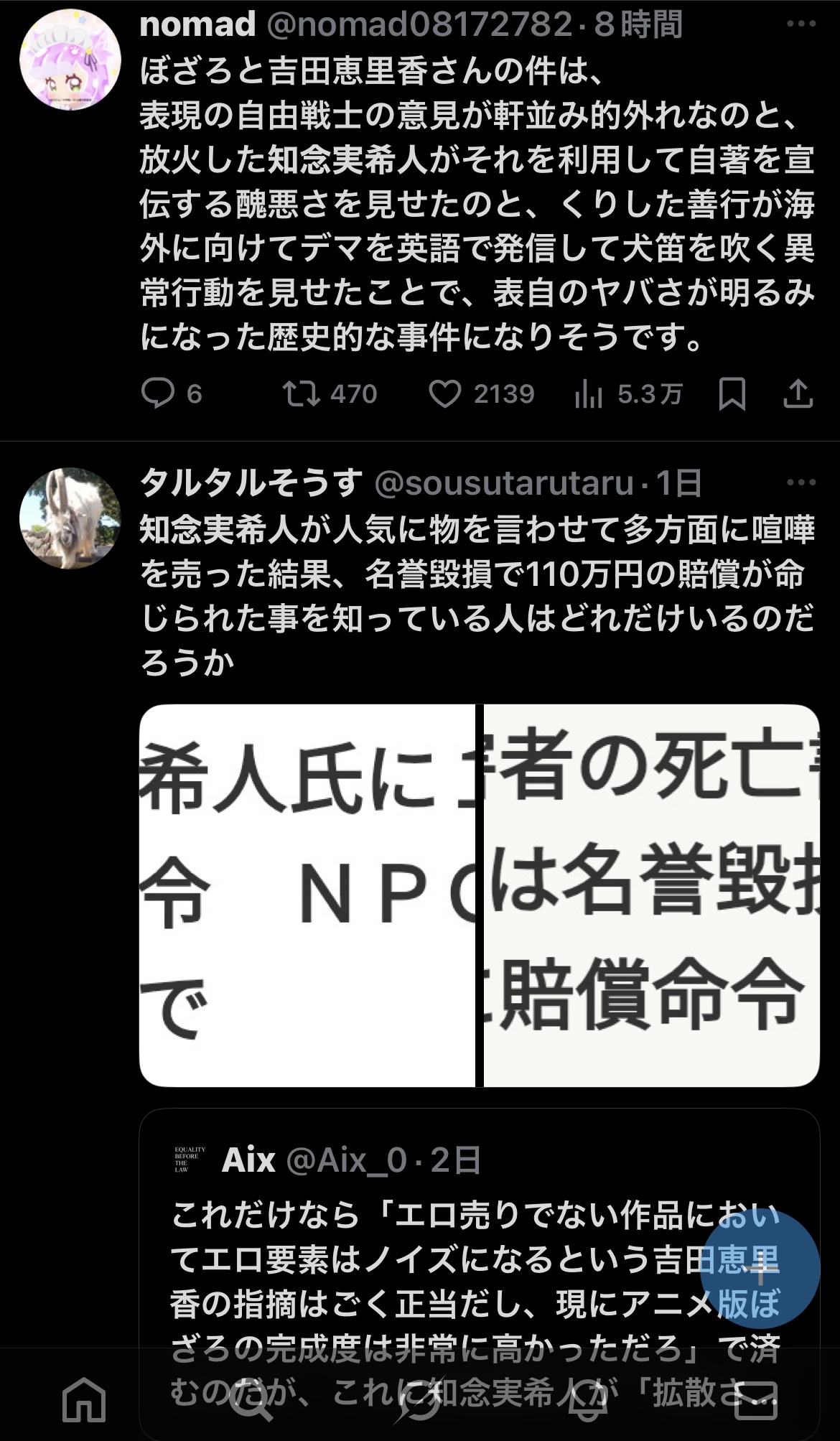
Task: Open the Notifications tab
Action: pos(589,1399)
